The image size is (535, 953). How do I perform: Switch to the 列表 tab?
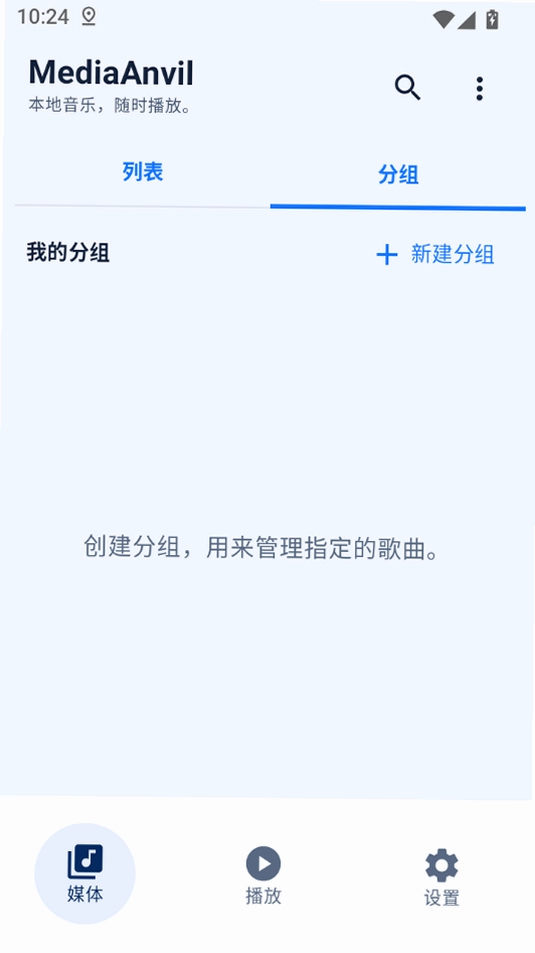143,172
